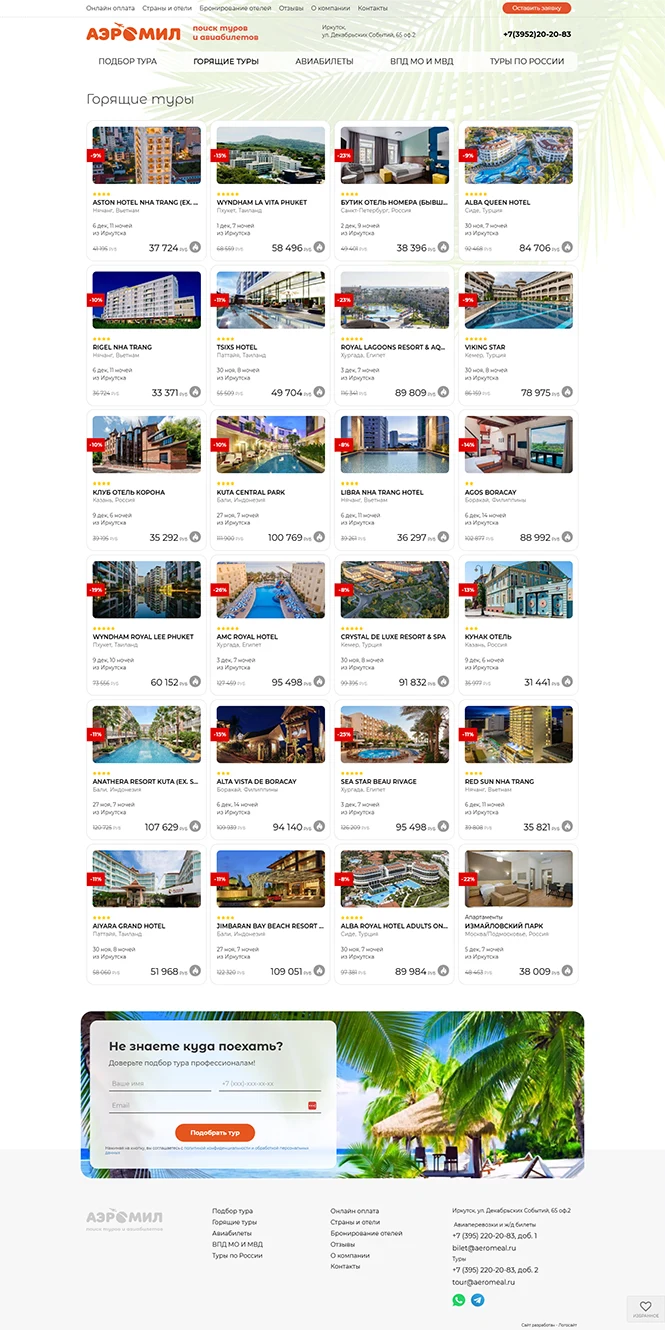Tap the "Оставить заявку" button

[x=536, y=8]
